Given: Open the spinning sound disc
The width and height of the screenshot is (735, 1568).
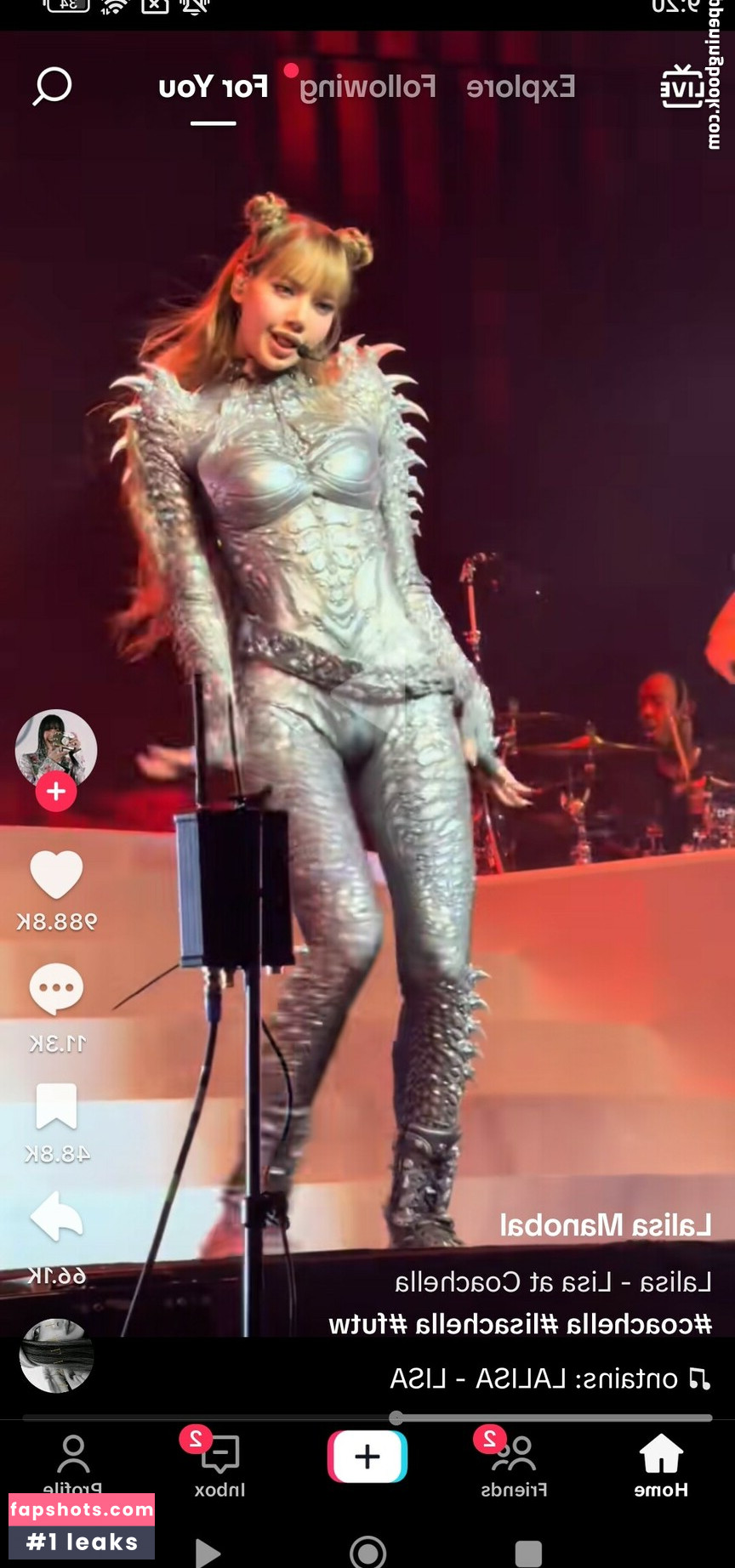Looking at the screenshot, I should (x=56, y=1355).
